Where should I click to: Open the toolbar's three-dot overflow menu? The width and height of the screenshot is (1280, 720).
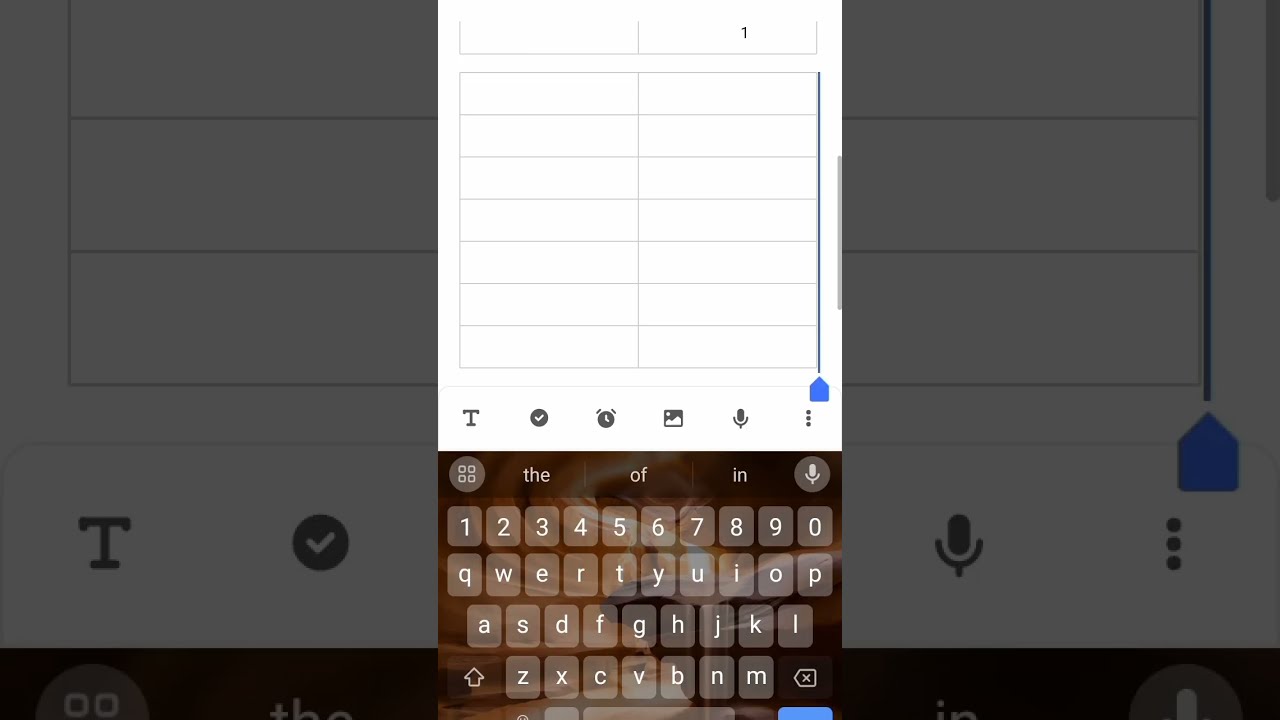tap(808, 418)
